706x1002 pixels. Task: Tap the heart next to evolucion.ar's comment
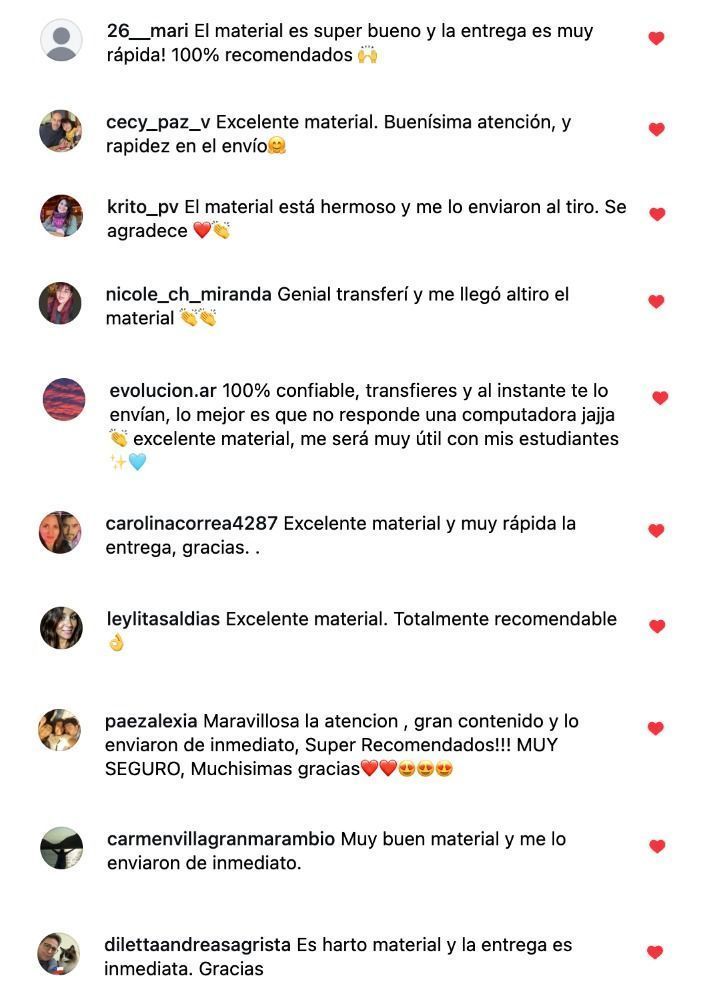660,398
